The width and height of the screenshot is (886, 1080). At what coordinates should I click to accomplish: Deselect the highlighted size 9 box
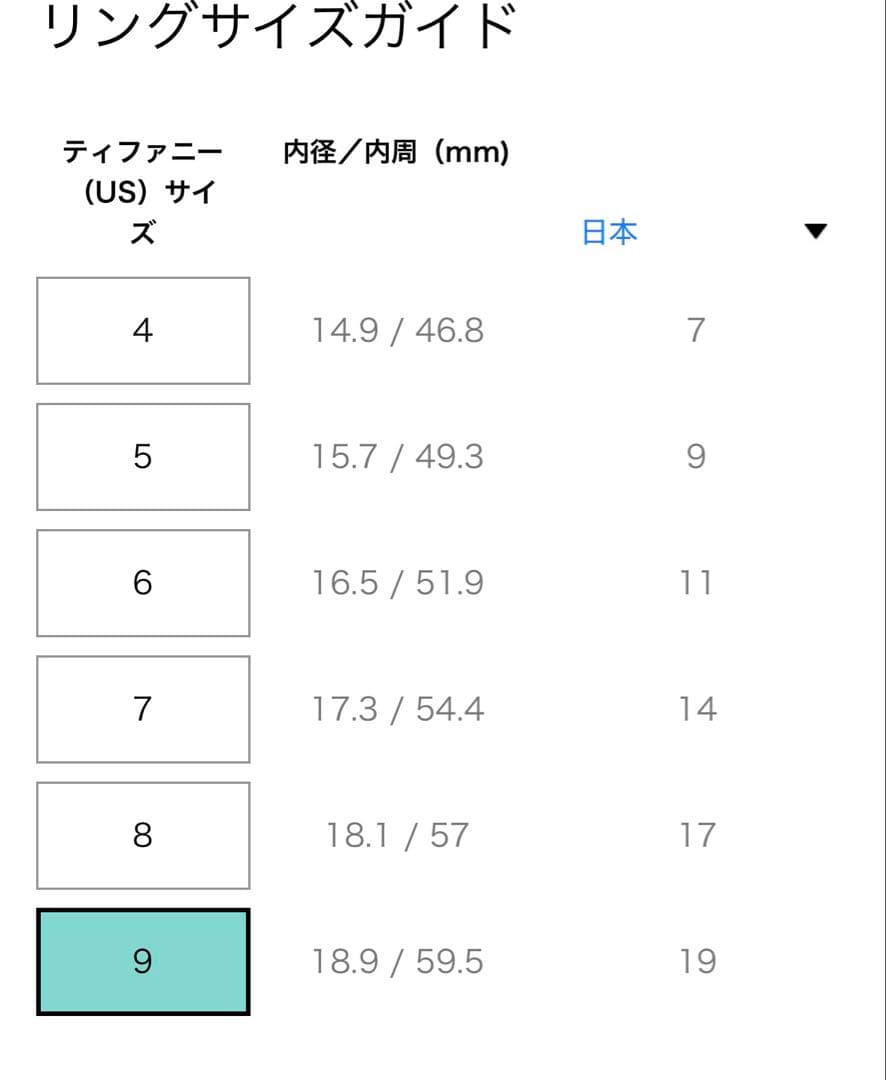(143, 961)
